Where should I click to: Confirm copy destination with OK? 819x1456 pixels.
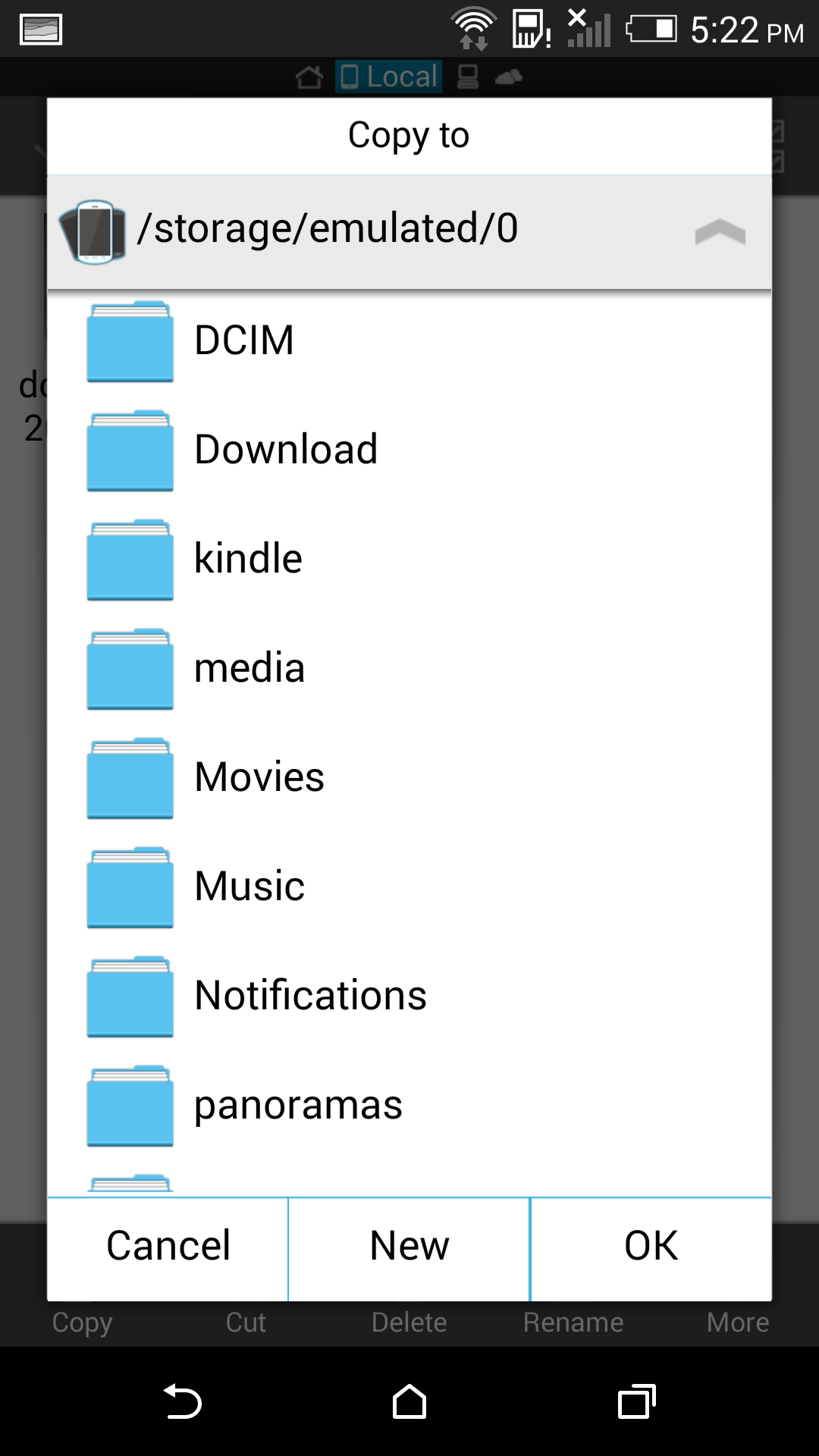[651, 1246]
